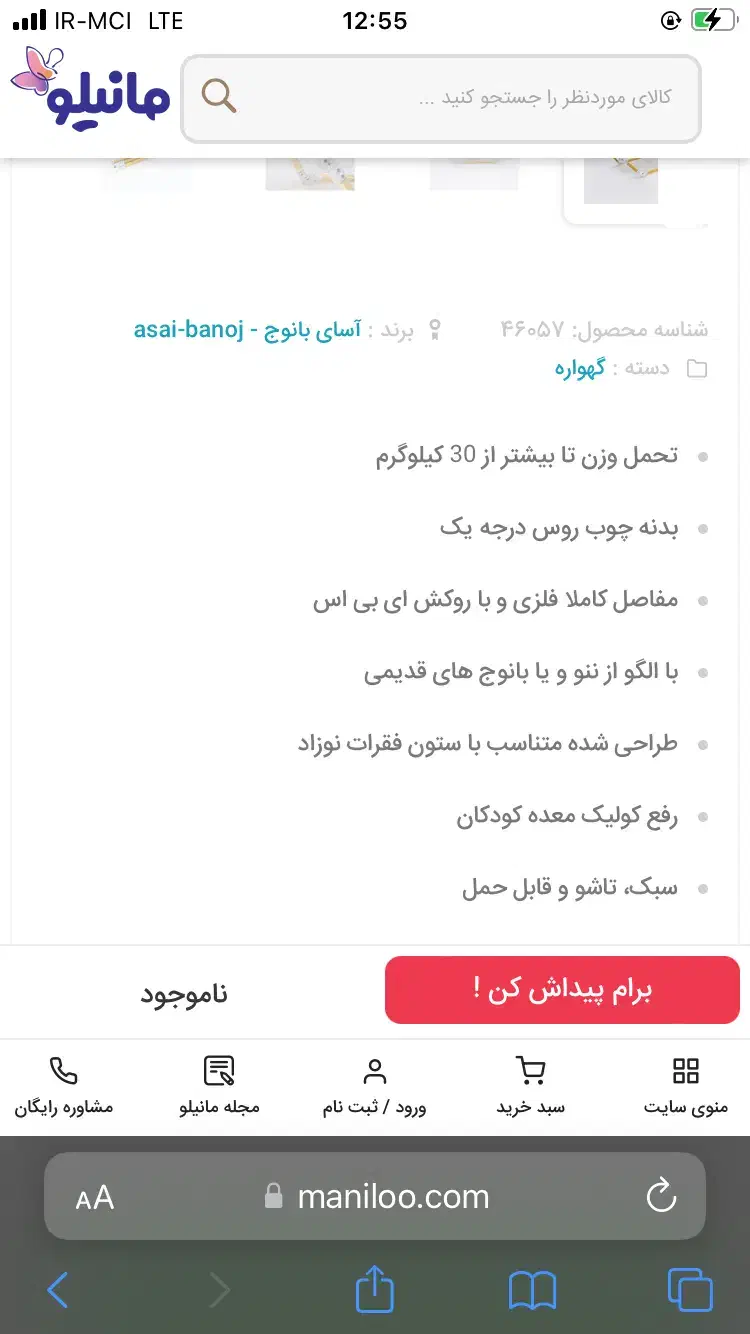750x1334 pixels.
Task: Open the سبد خرید cart
Action: tap(531, 1086)
